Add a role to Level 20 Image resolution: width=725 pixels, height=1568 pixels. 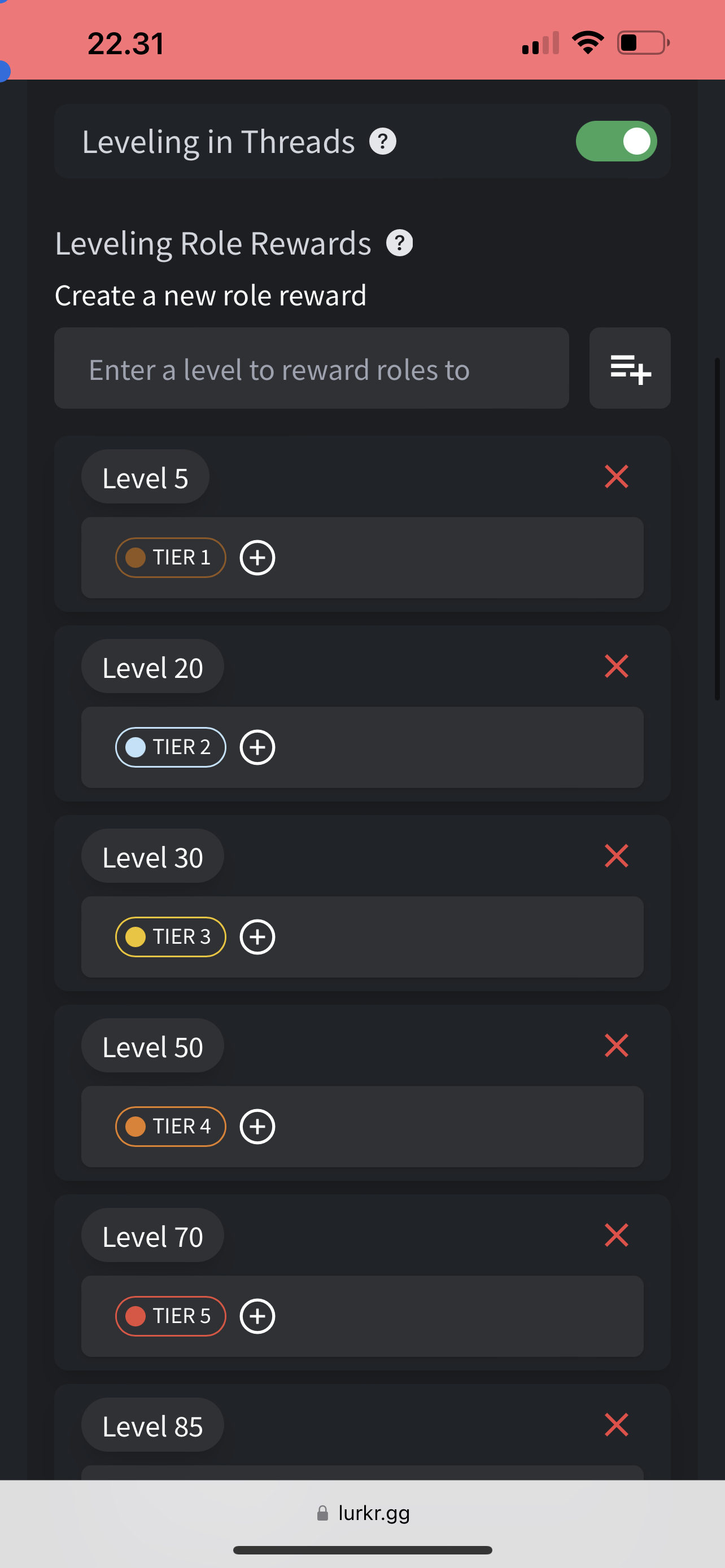[257, 747]
